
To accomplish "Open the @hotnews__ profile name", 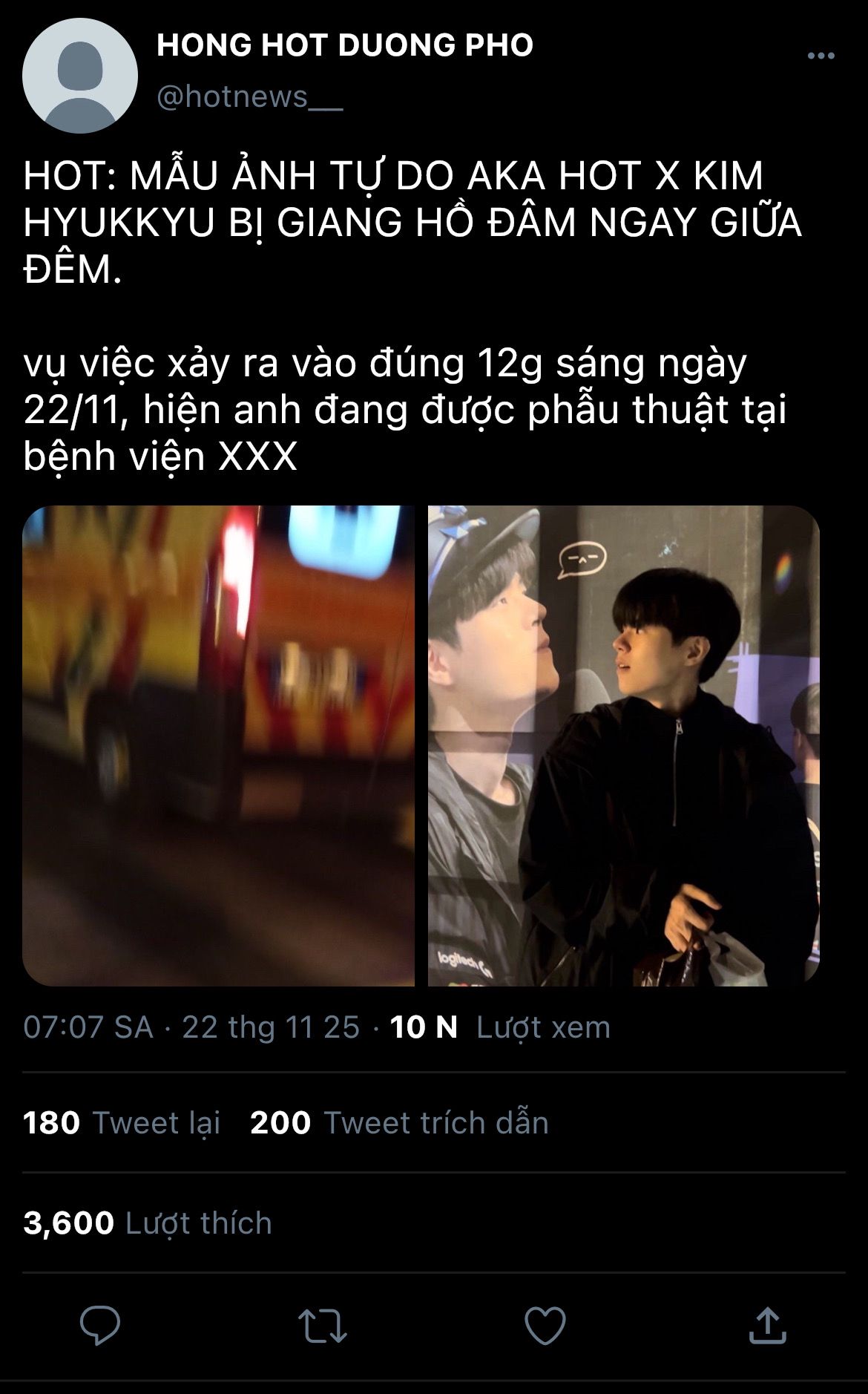I will 249,97.
